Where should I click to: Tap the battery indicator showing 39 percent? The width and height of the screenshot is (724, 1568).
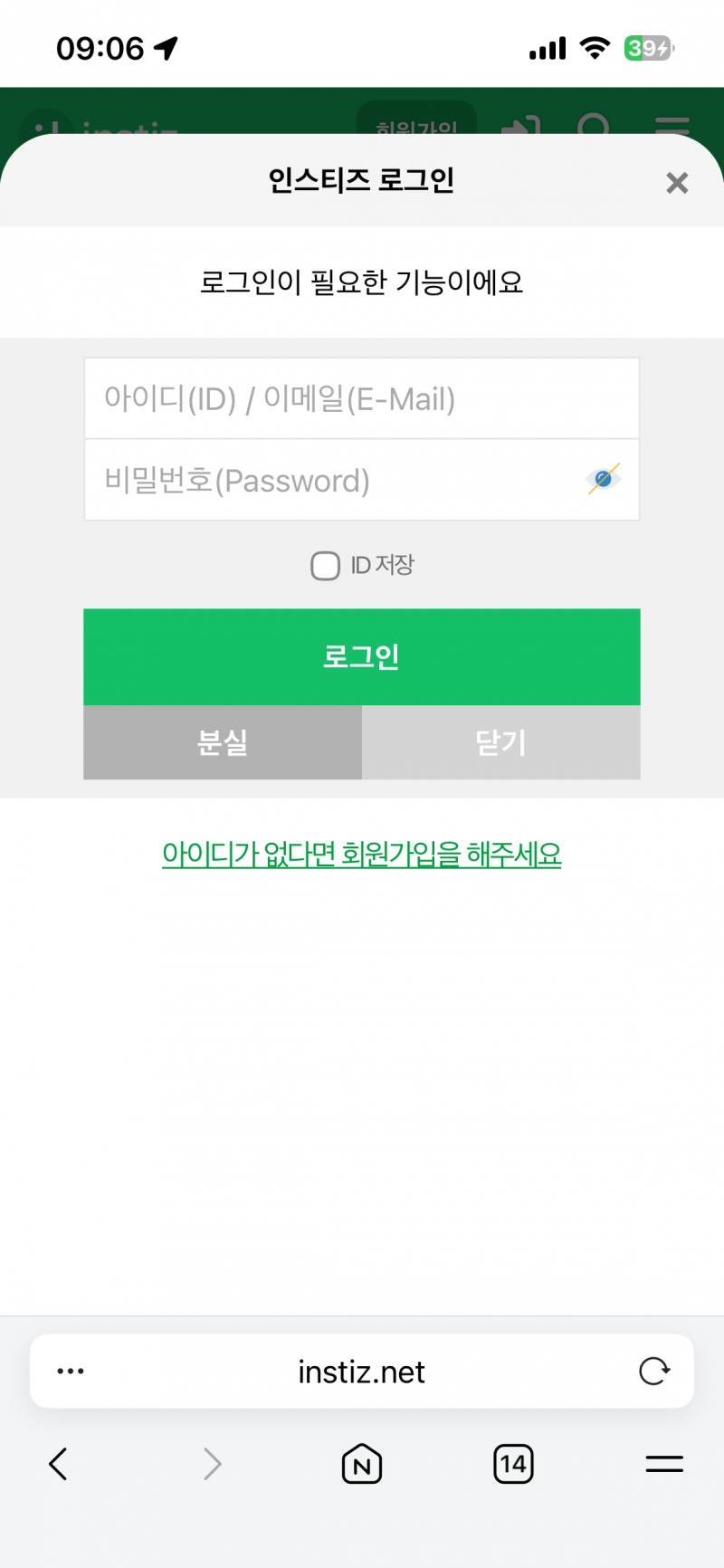tap(648, 48)
